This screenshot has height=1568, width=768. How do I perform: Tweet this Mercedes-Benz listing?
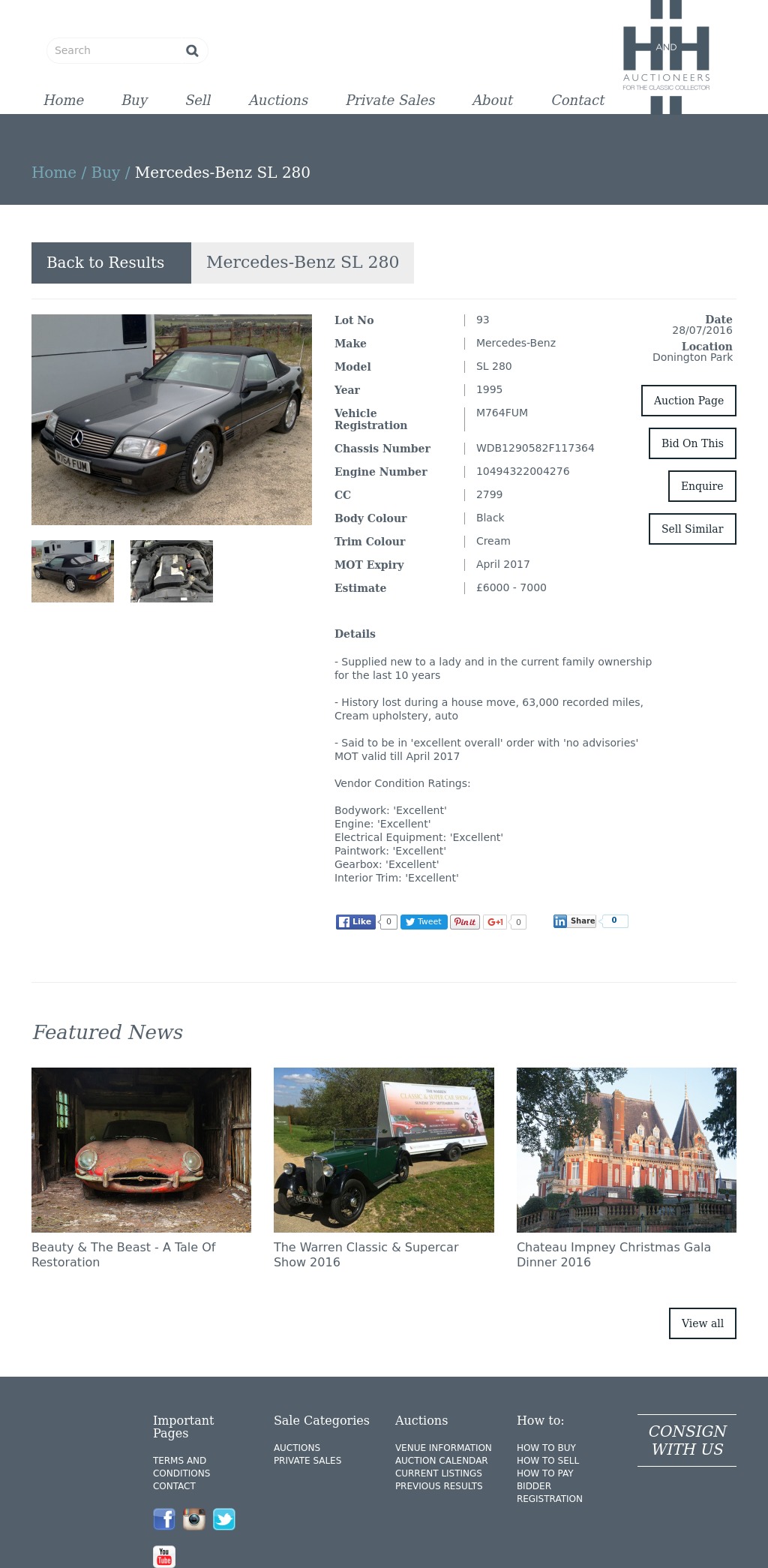click(x=424, y=922)
